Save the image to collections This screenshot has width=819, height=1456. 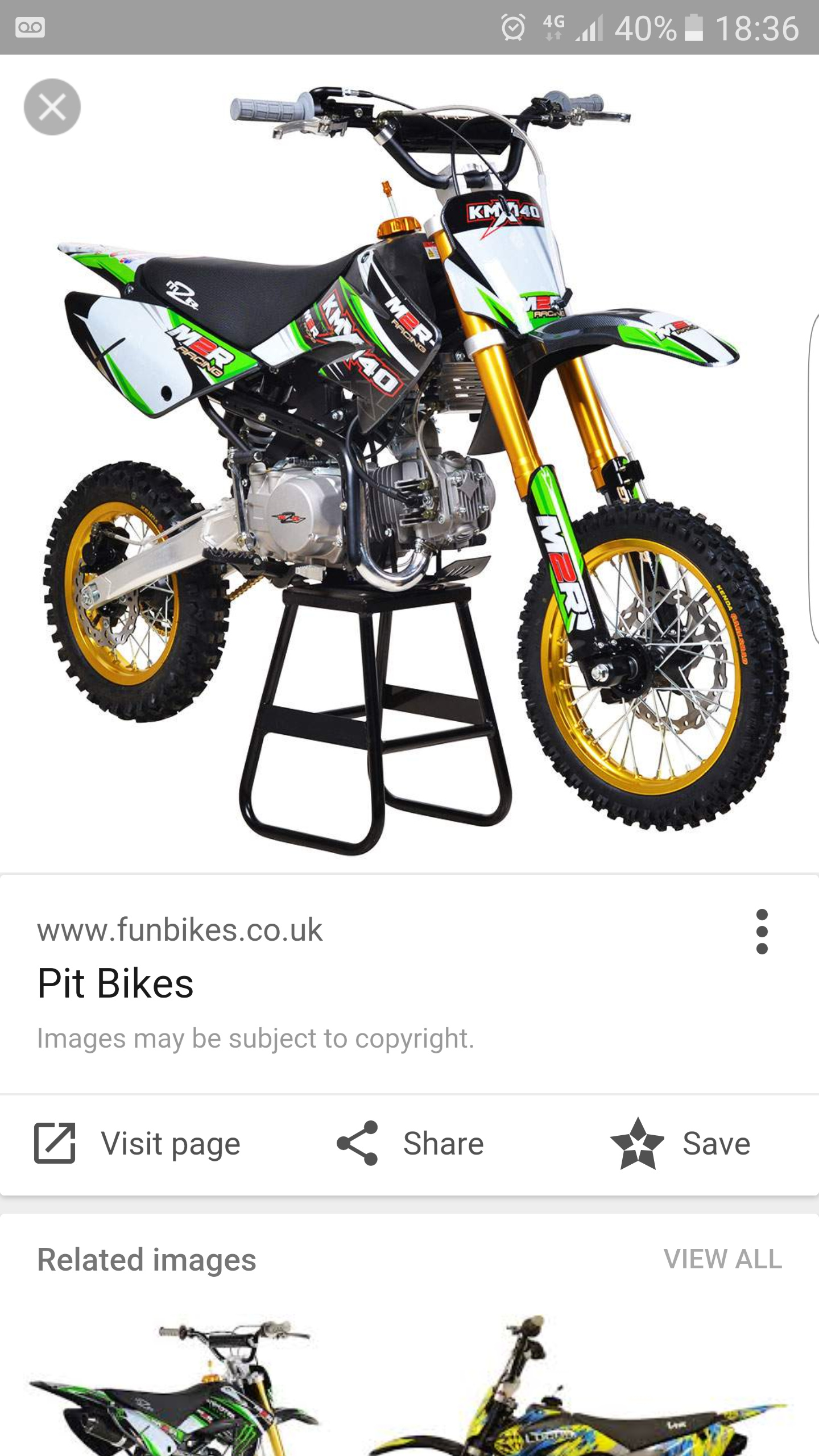pyautogui.click(x=680, y=1143)
